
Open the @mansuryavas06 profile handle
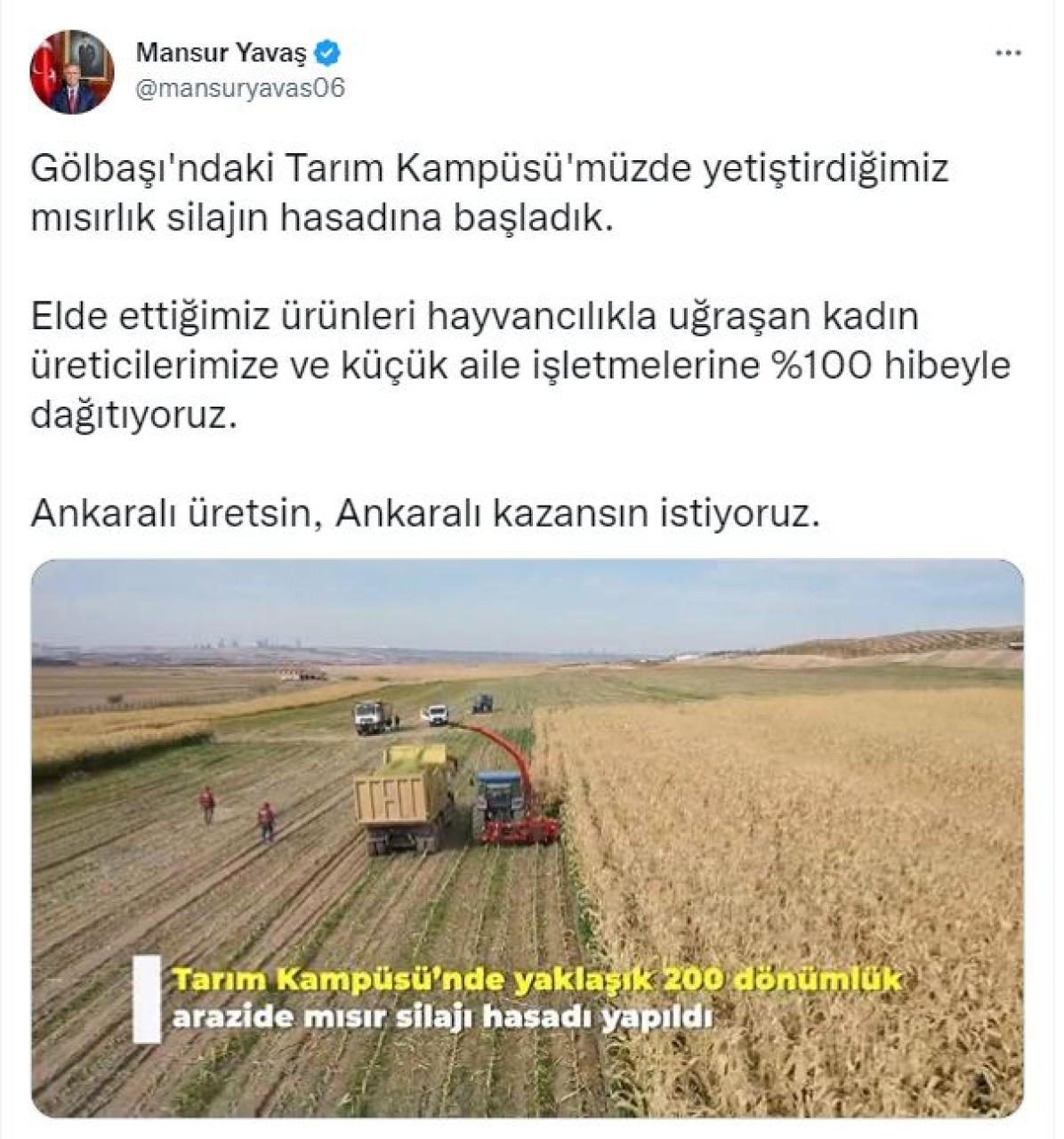(x=239, y=89)
